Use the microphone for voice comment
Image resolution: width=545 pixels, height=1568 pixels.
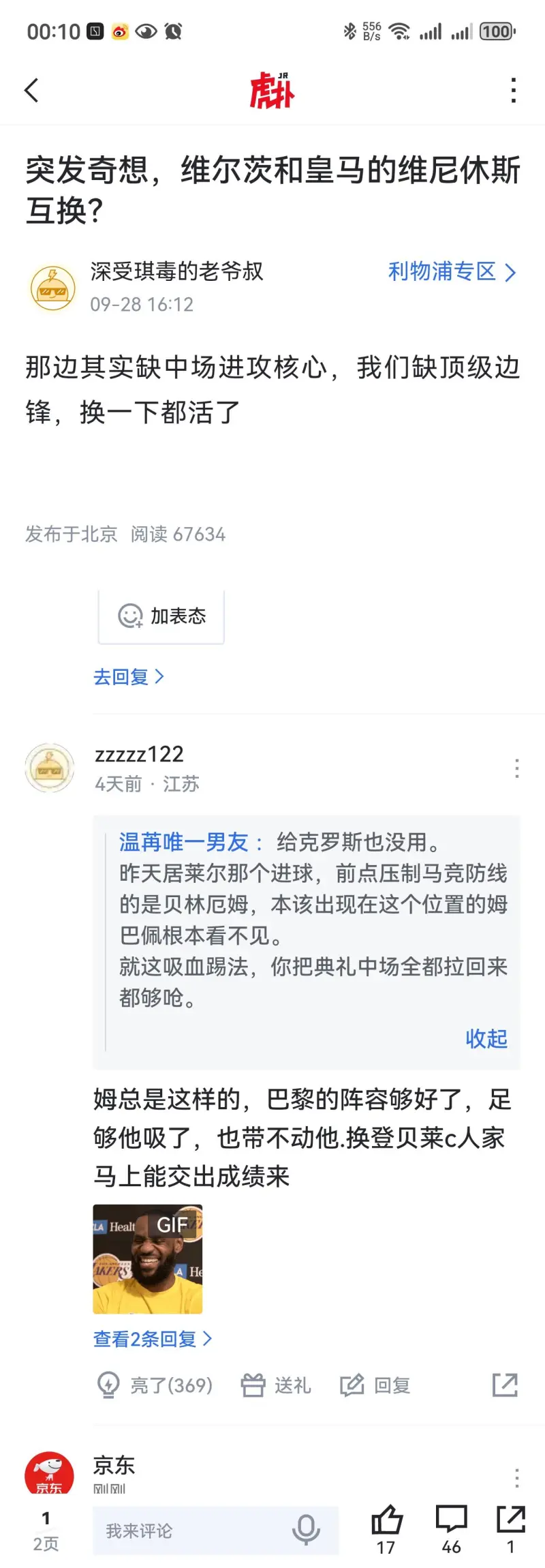[x=306, y=1531]
